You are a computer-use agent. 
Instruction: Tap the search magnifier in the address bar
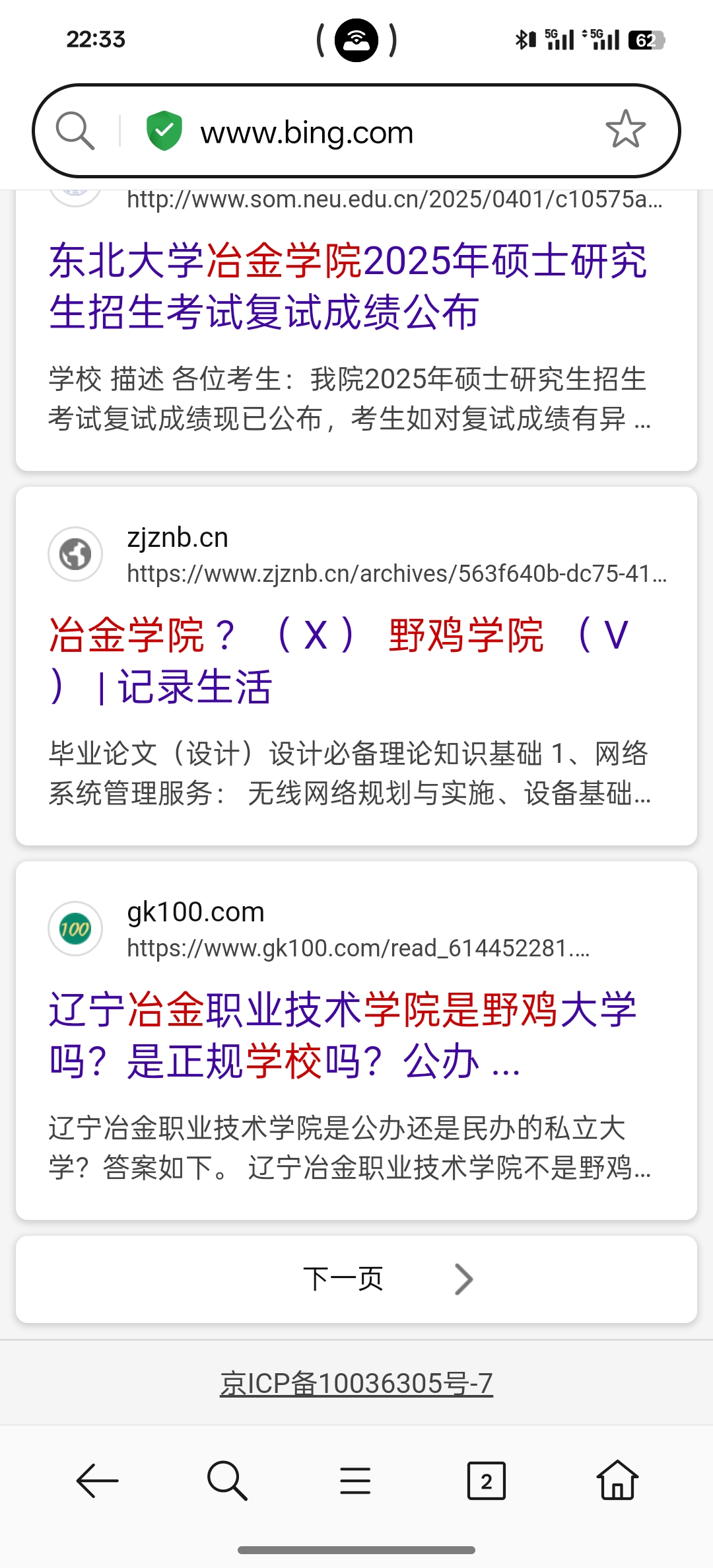[75, 130]
